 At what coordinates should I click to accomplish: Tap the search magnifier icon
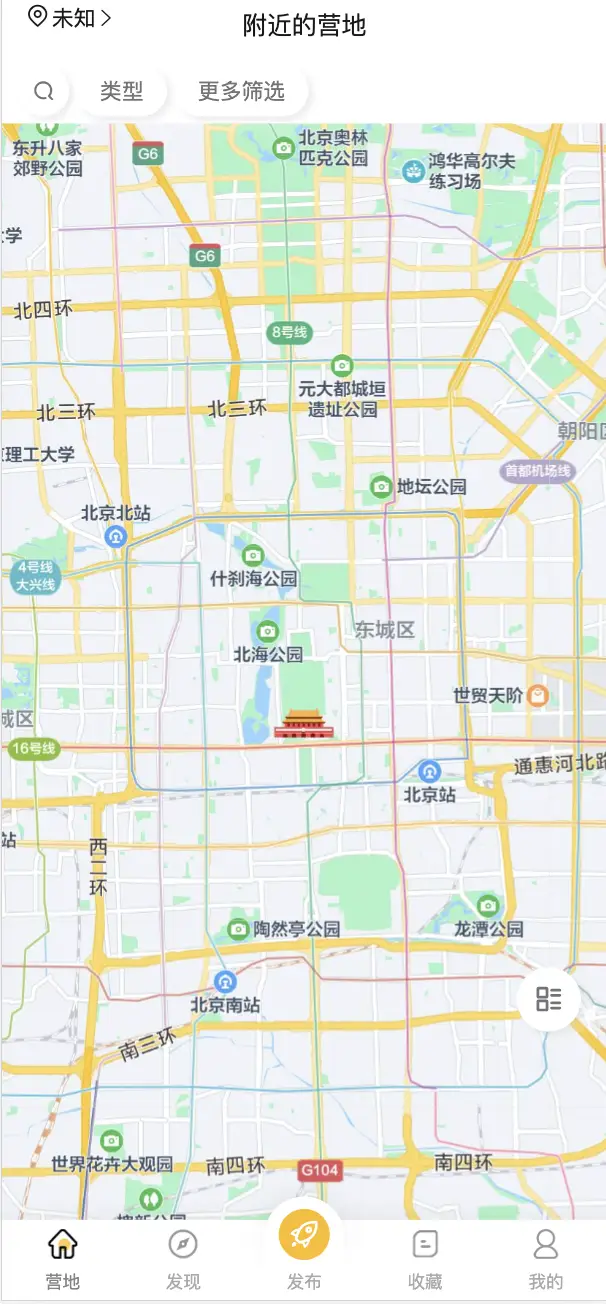(43, 91)
